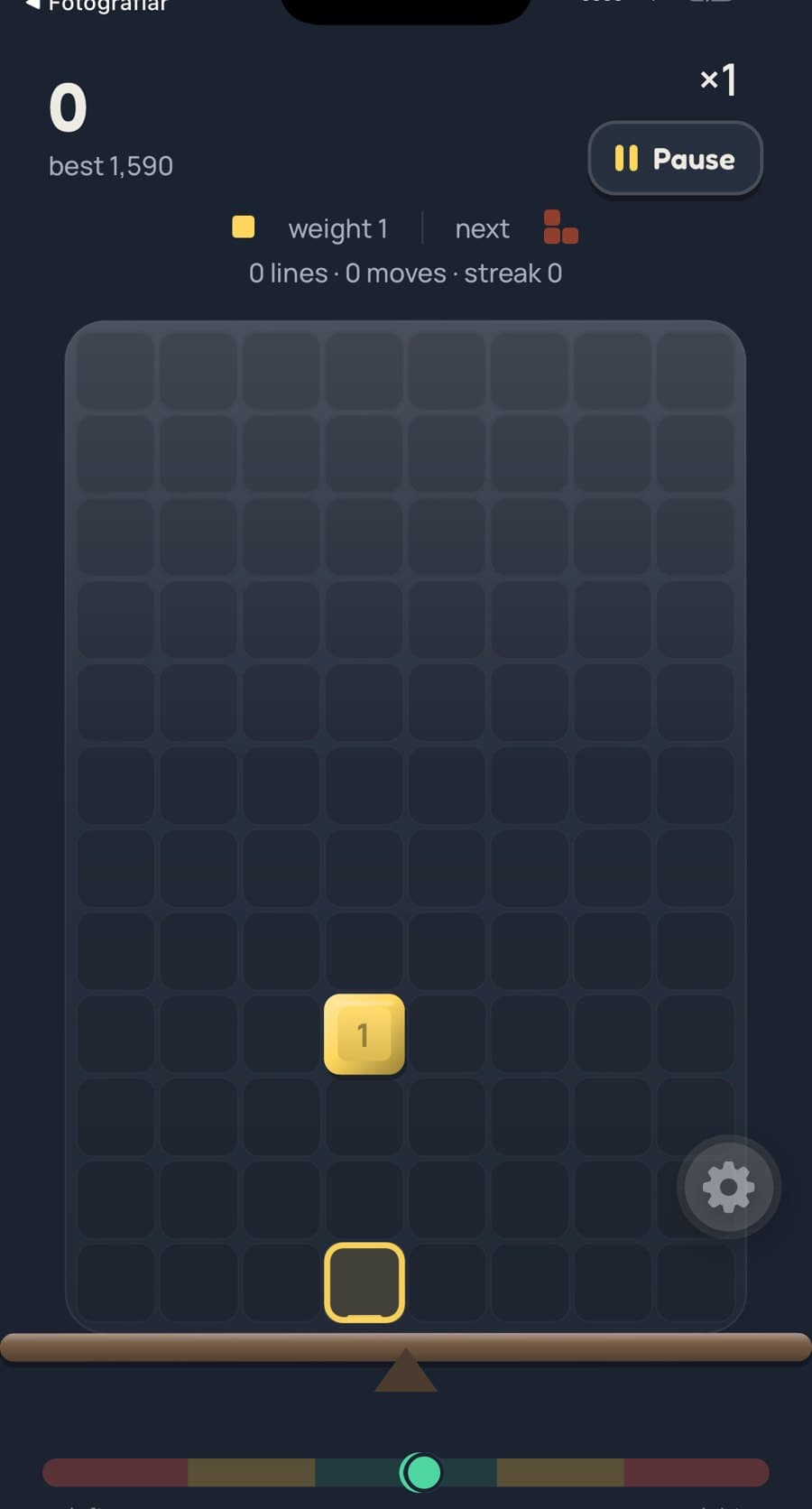Pause the game
812x1509 pixels.
coord(675,159)
